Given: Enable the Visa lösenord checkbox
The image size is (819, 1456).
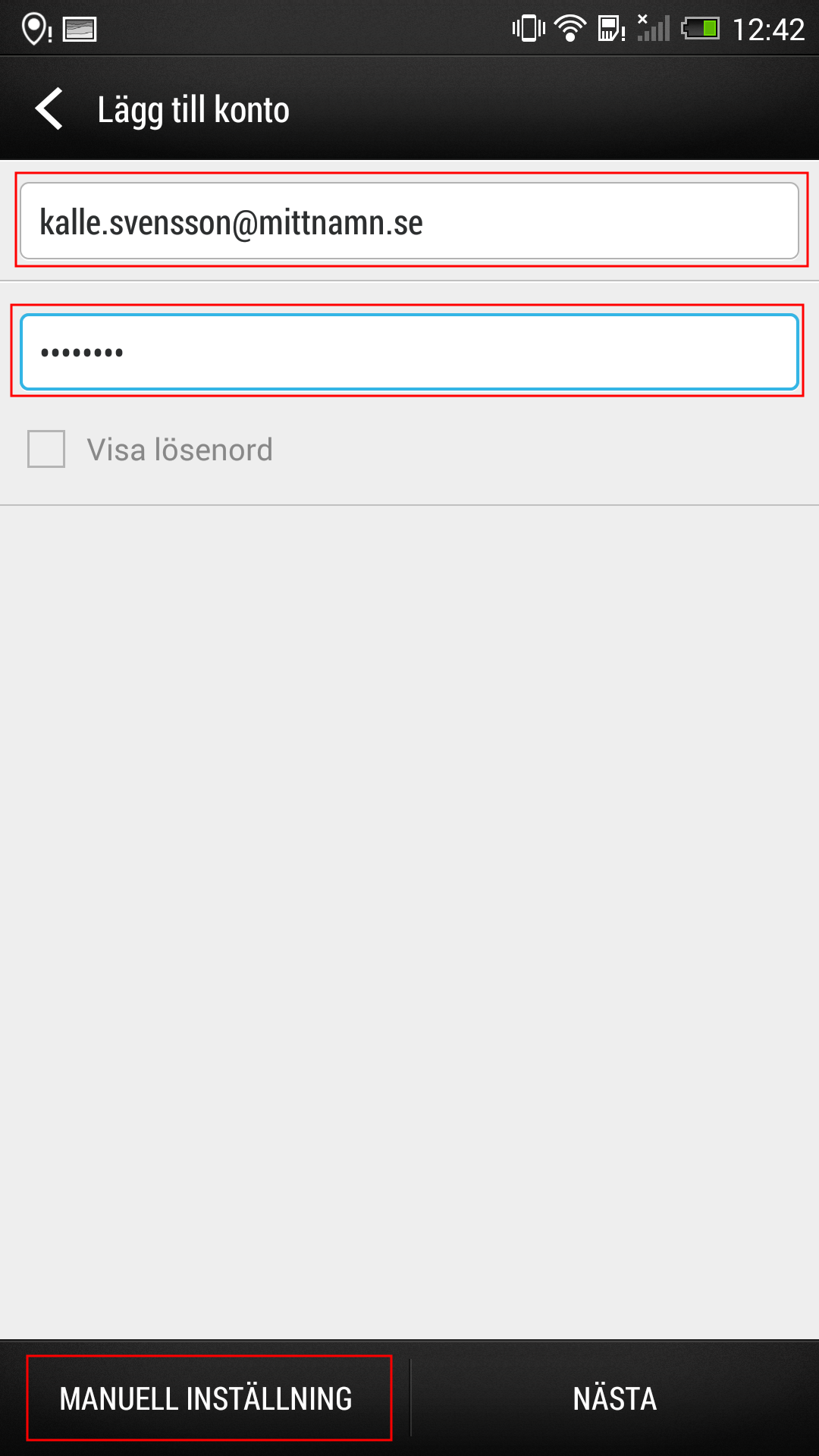Looking at the screenshot, I should (x=46, y=449).
